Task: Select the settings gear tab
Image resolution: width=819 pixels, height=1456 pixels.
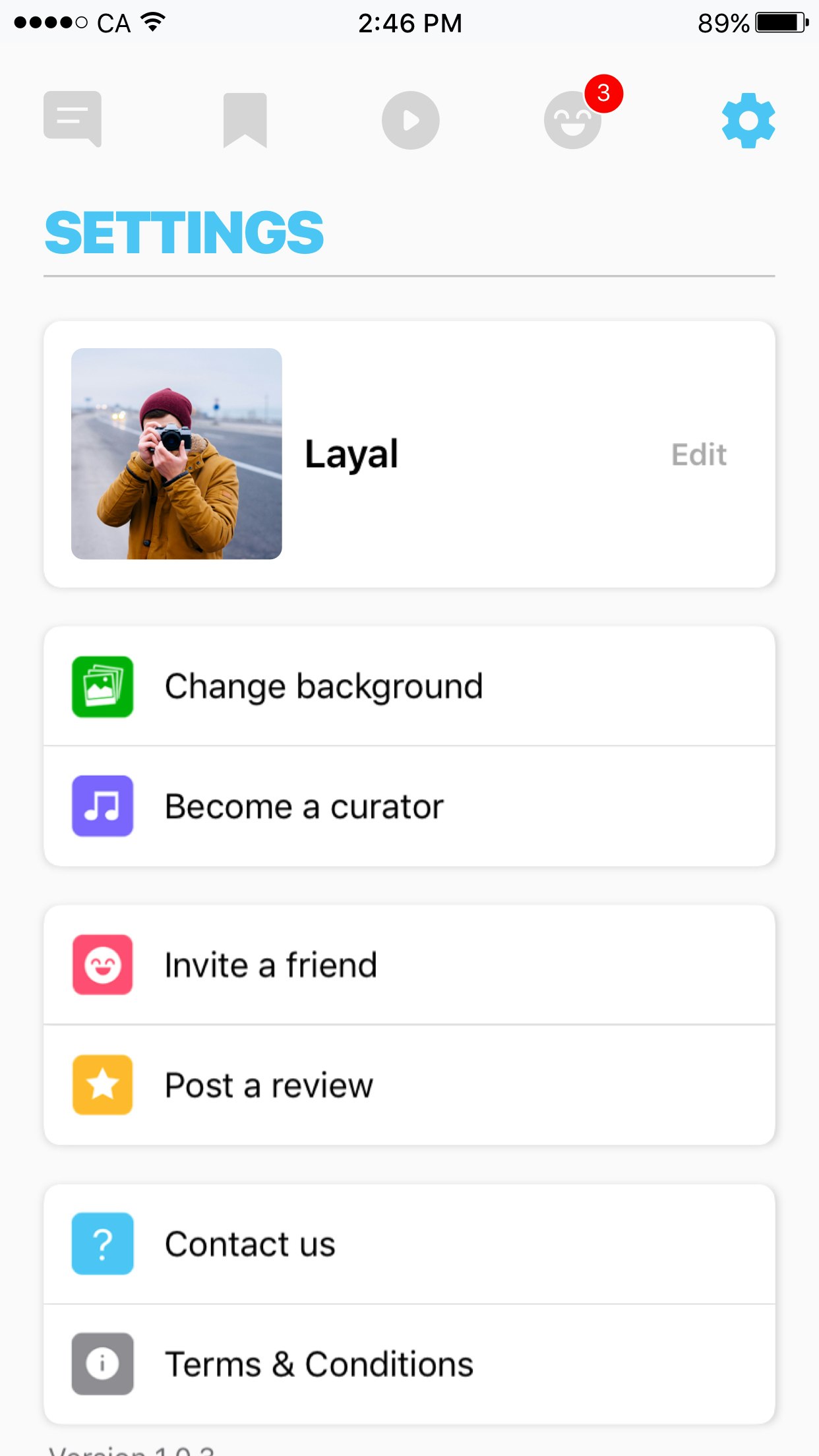Action: point(748,120)
